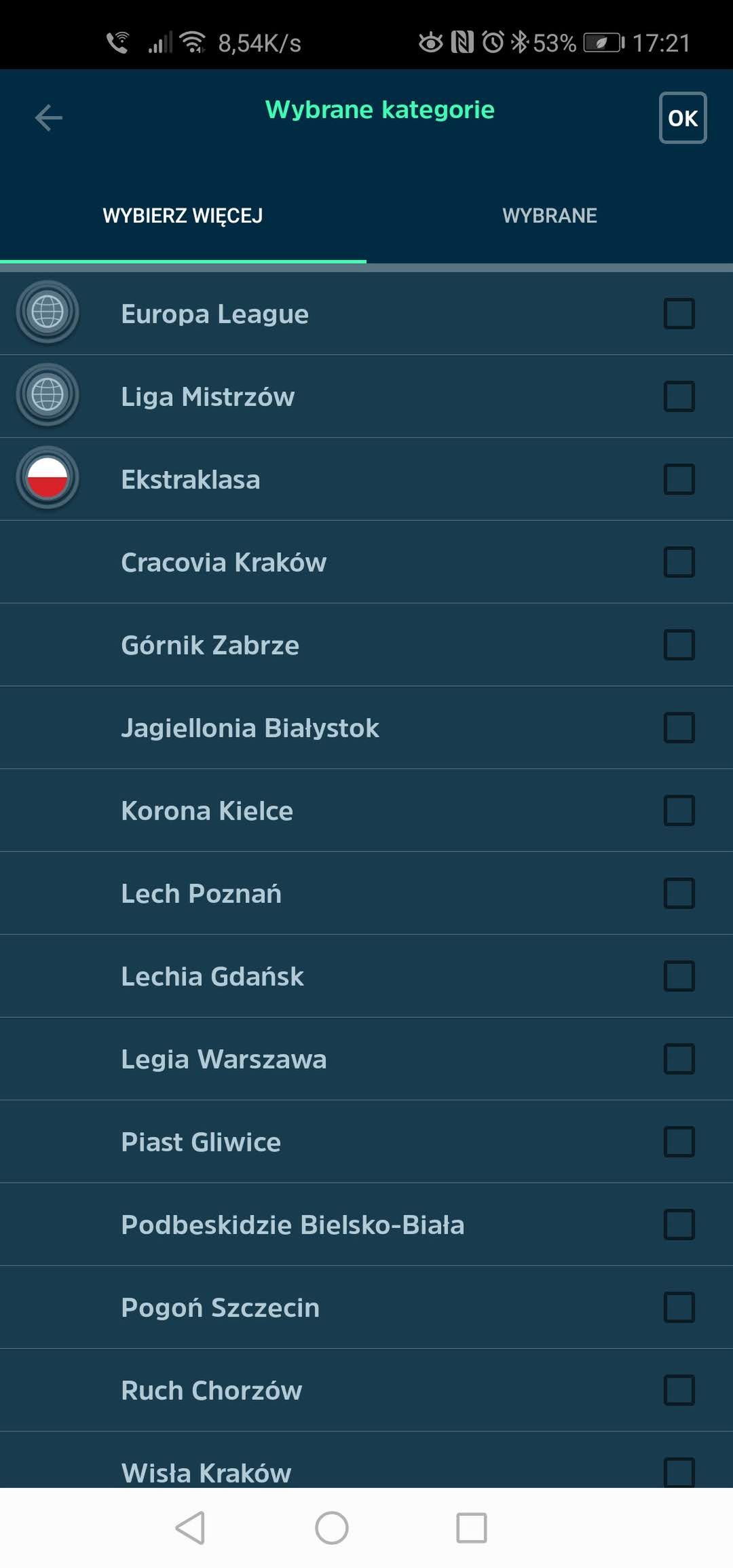Check the Ruch Chorzów checkbox
This screenshot has height=1568, width=733.
[x=679, y=1390]
